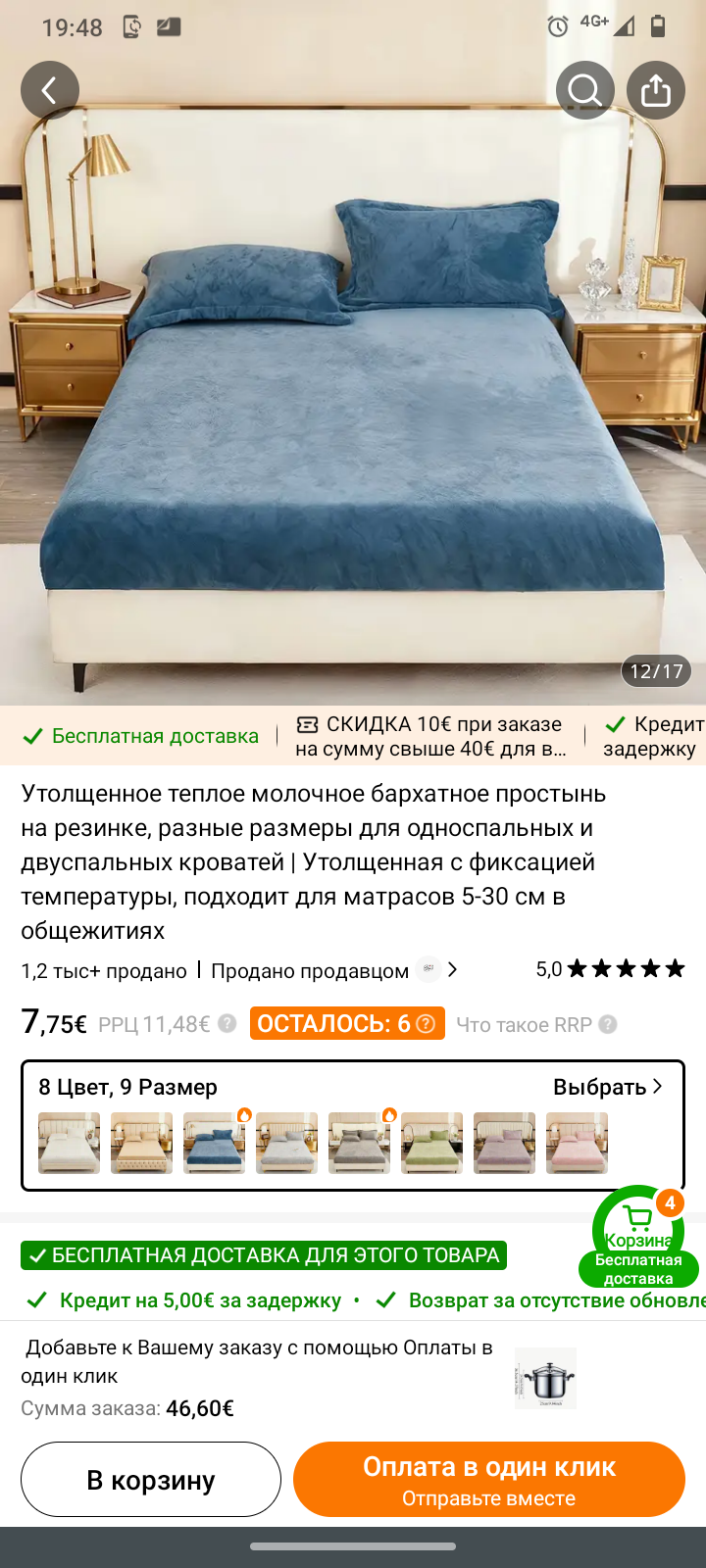
Task: Buy now with Оплата в один клик
Action: (x=488, y=1480)
